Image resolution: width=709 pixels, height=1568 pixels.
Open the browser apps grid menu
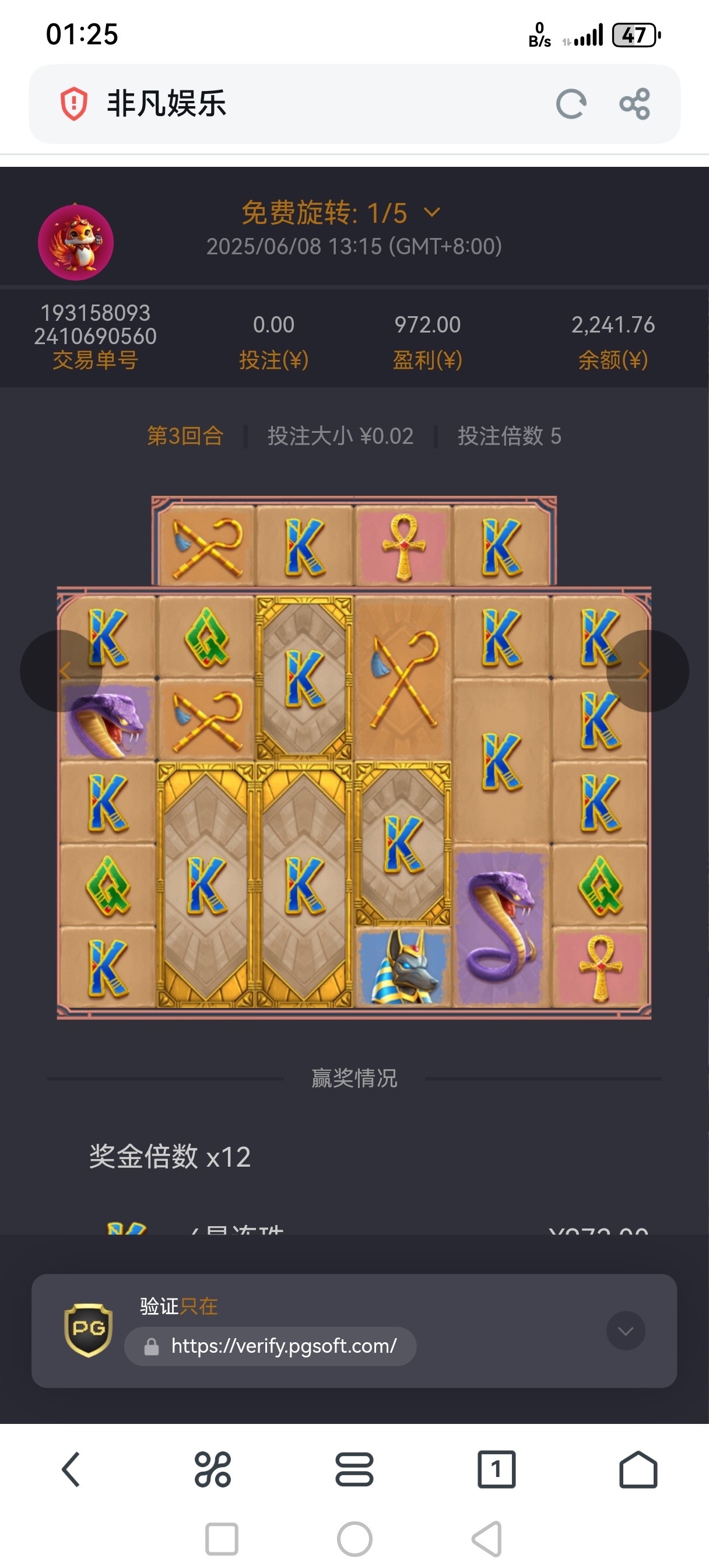click(x=212, y=1469)
